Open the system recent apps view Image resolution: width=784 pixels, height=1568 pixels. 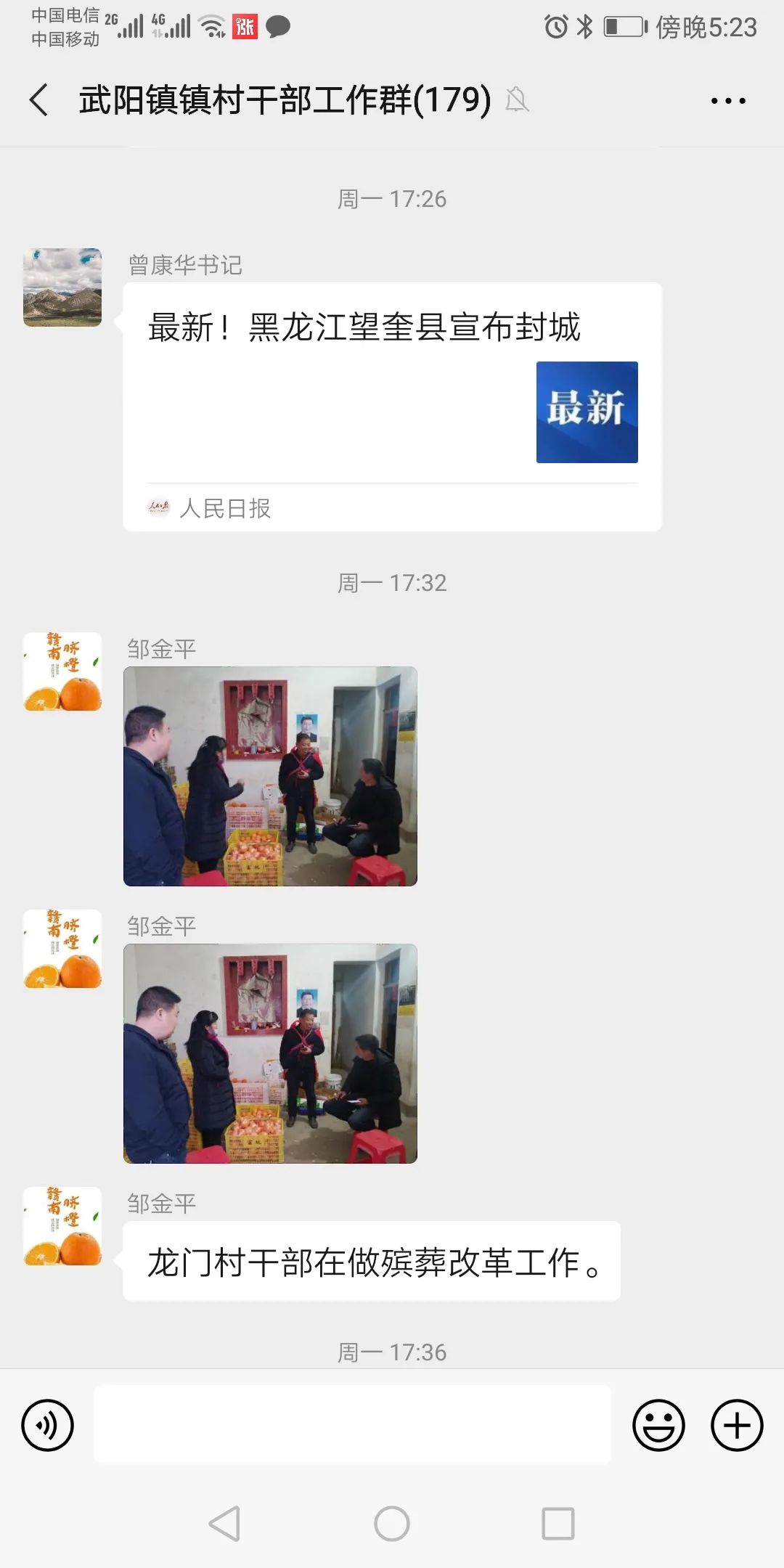click(558, 1523)
